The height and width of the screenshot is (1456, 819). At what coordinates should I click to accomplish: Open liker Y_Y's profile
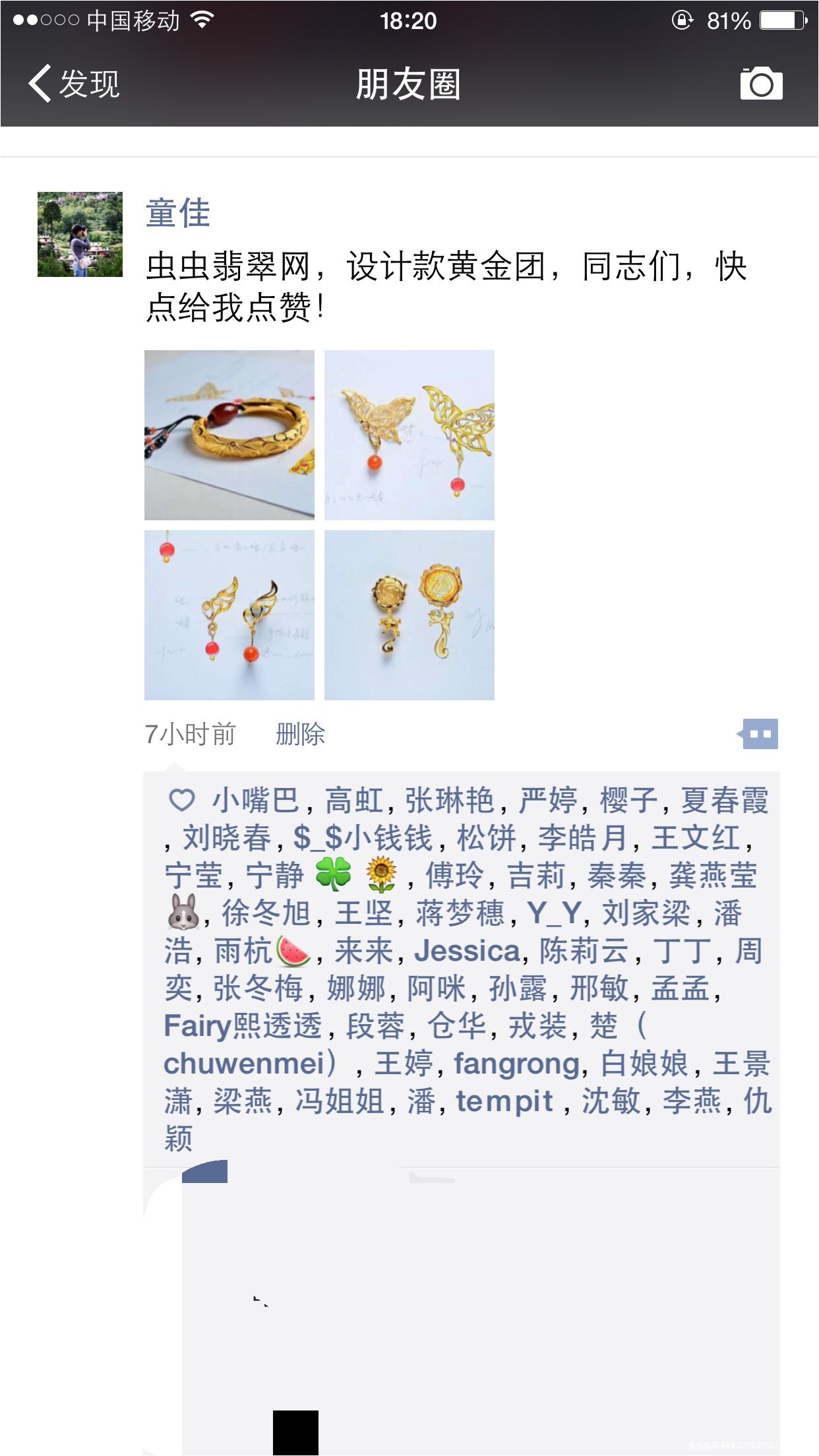554,914
